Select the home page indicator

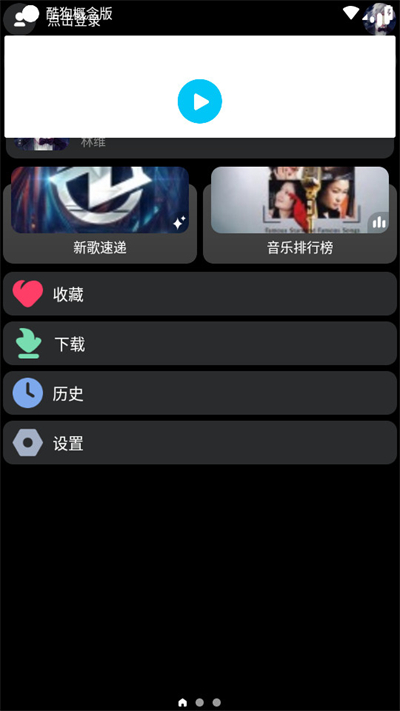click(182, 702)
